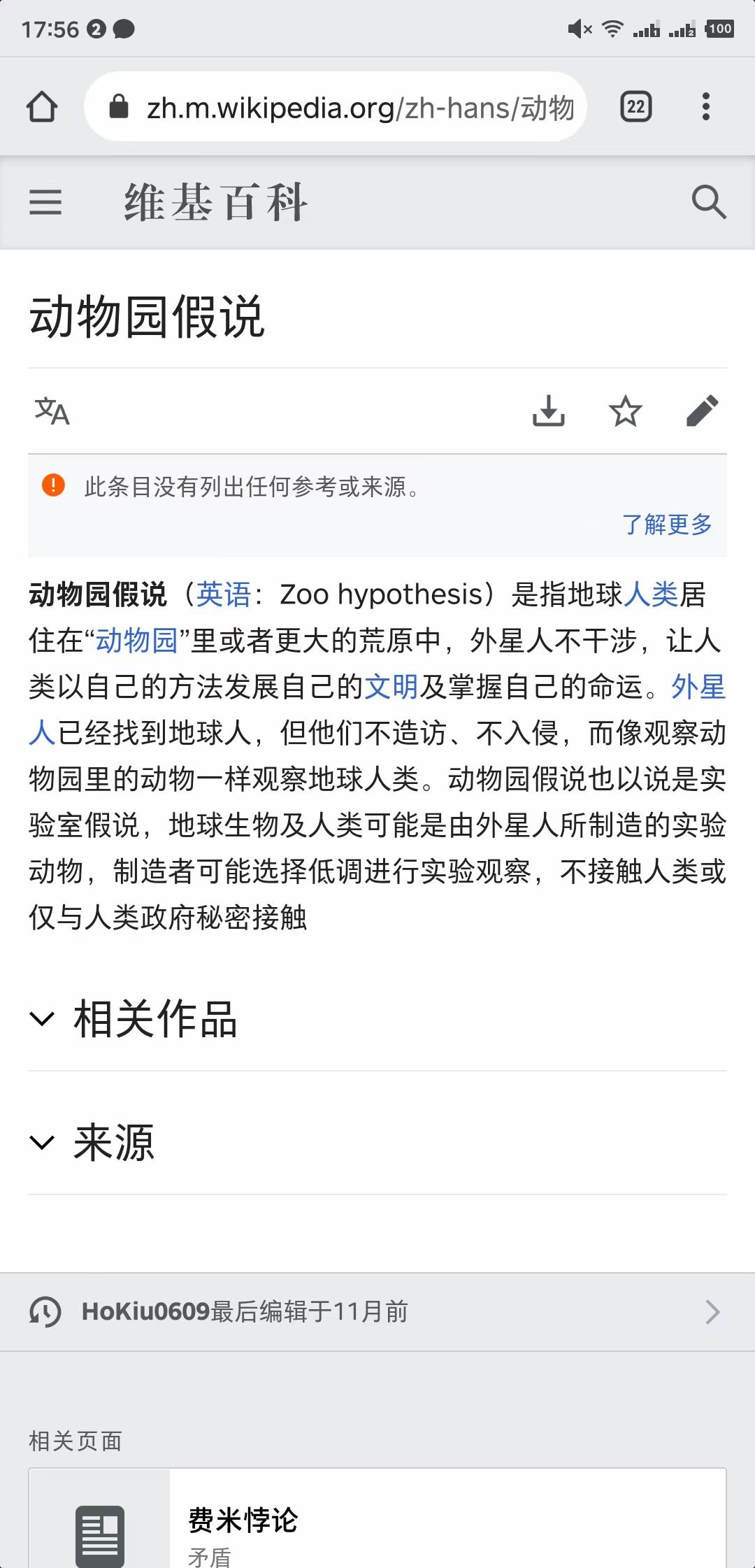Open the 英语 link
Screen dimensions: 755x1568
point(223,594)
